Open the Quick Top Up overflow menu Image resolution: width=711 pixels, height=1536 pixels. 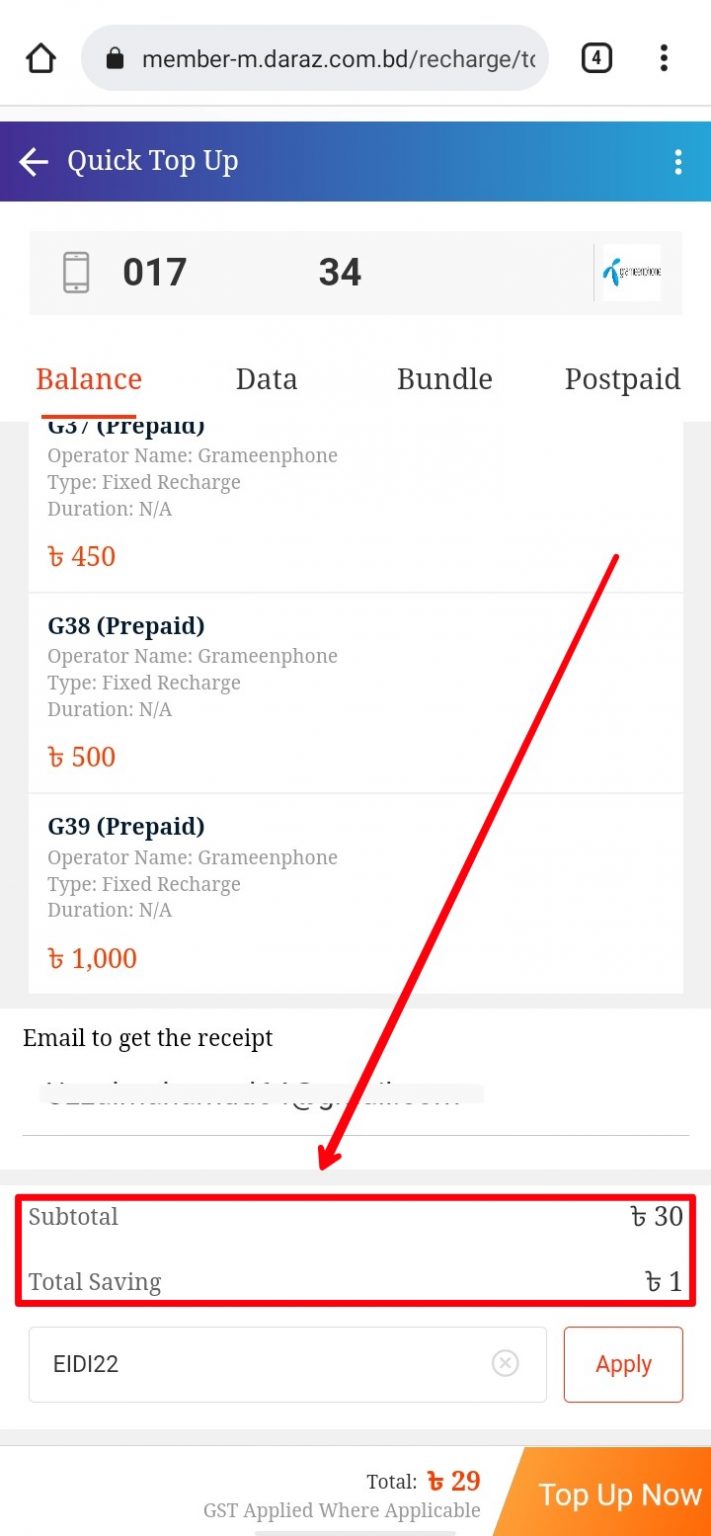tap(678, 162)
